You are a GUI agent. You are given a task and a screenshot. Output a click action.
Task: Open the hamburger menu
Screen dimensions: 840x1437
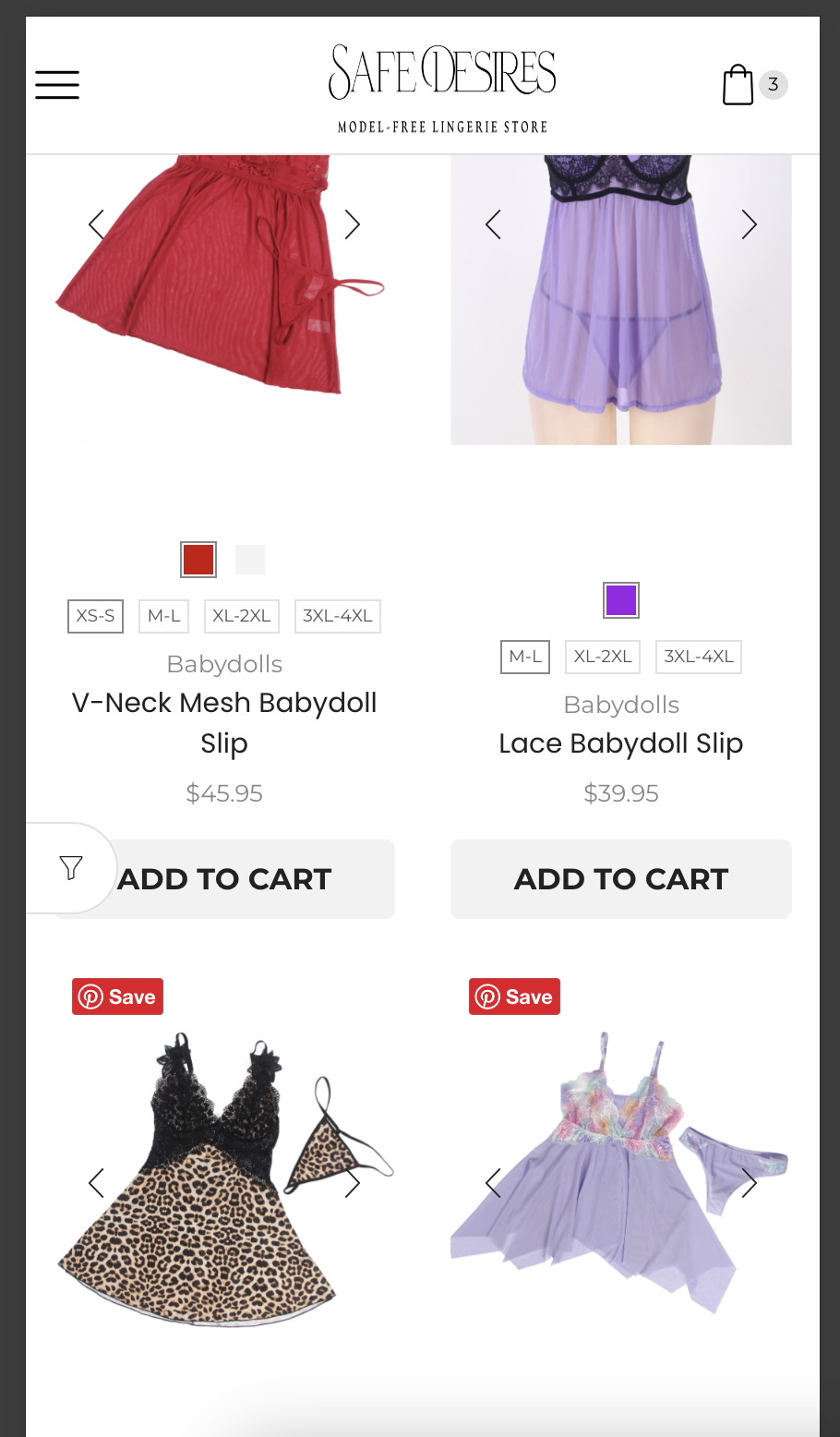coord(57,85)
